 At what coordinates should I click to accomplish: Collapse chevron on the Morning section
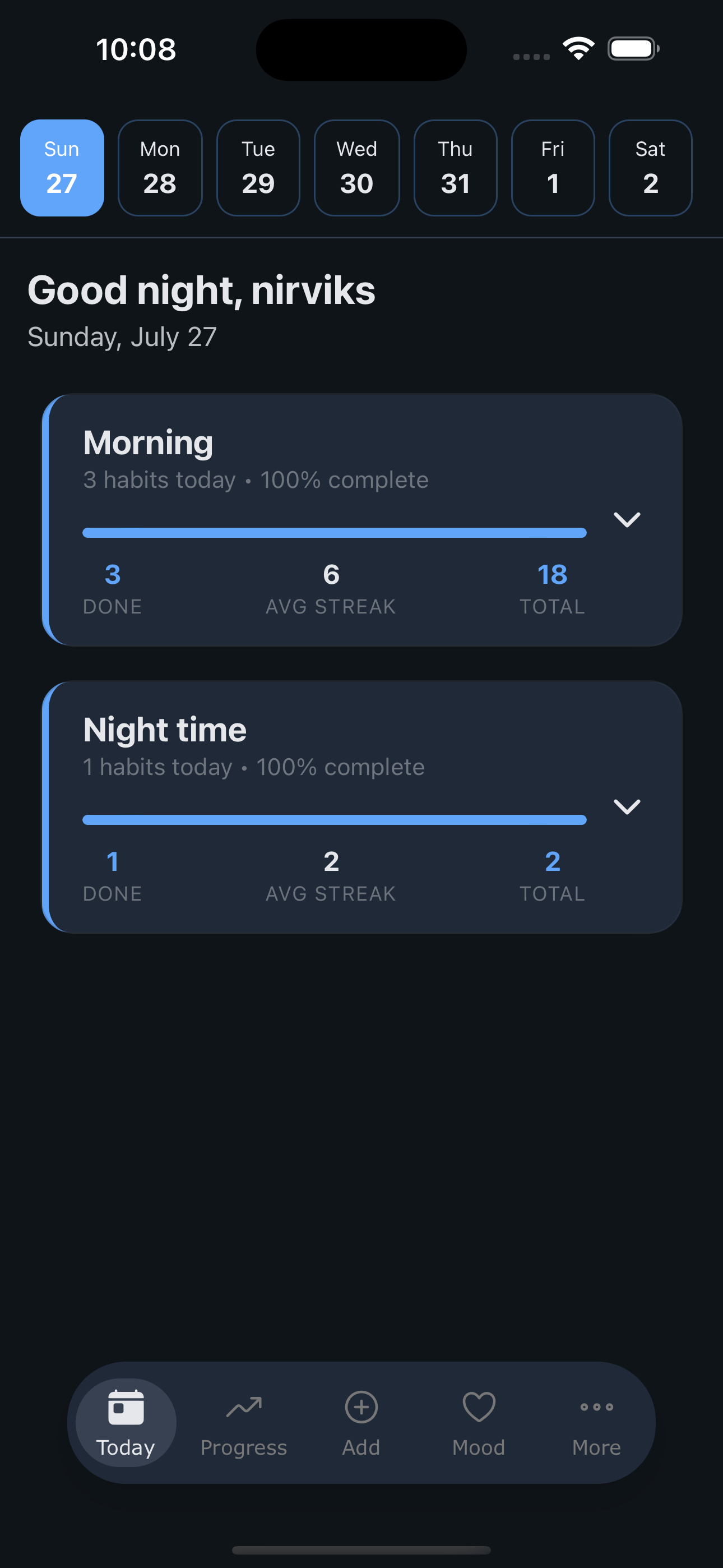click(628, 519)
